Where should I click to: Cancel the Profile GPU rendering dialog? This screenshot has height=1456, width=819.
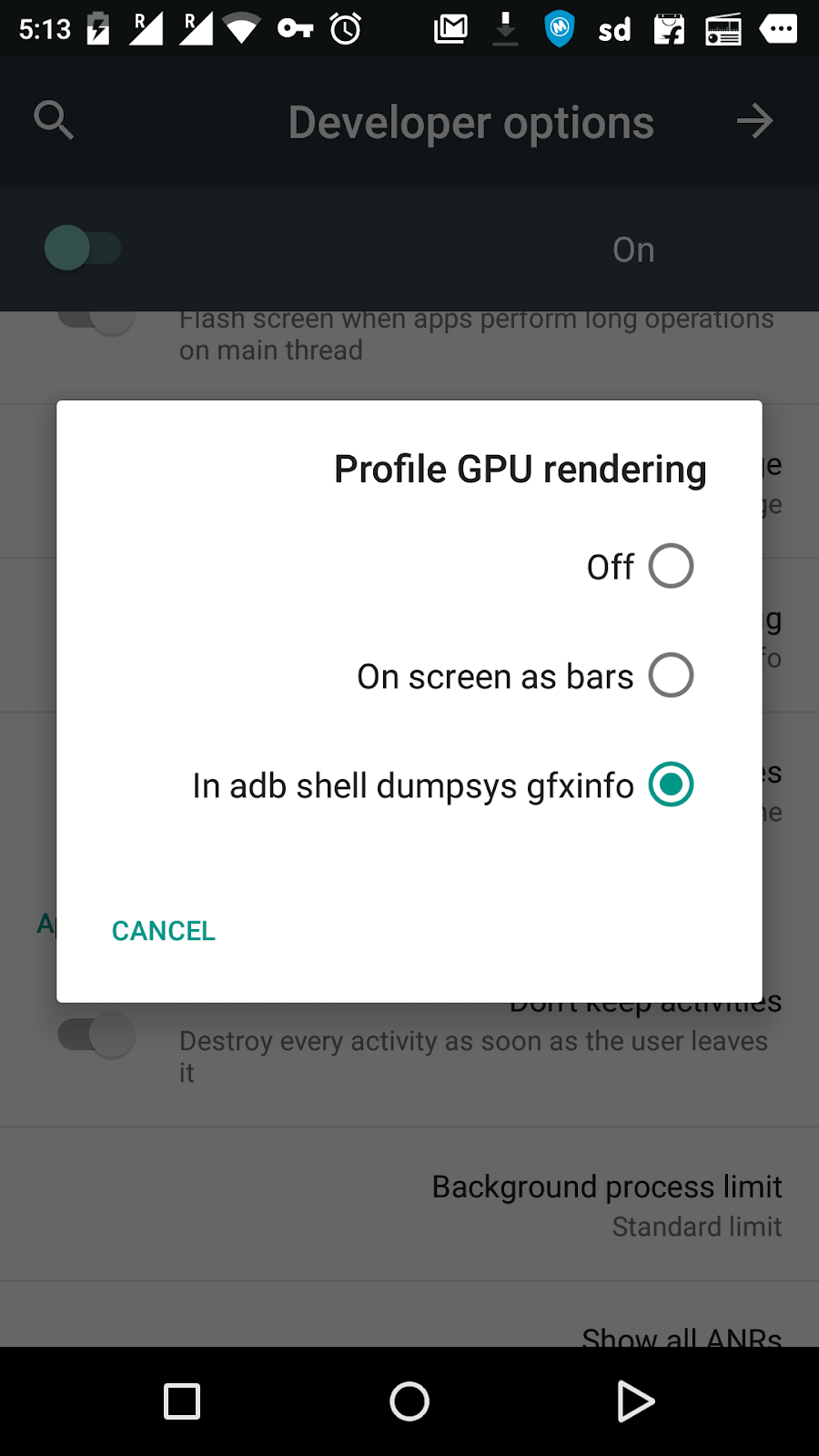(x=164, y=931)
